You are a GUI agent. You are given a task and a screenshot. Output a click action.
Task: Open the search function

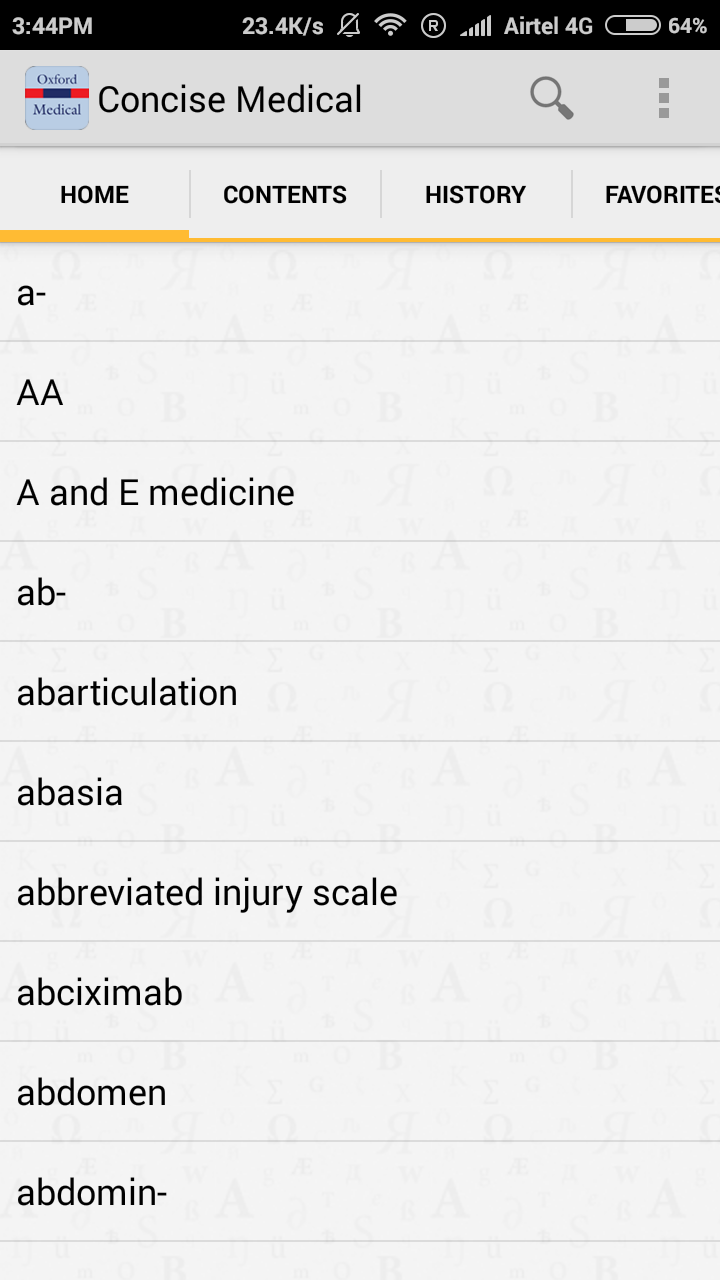coord(550,98)
